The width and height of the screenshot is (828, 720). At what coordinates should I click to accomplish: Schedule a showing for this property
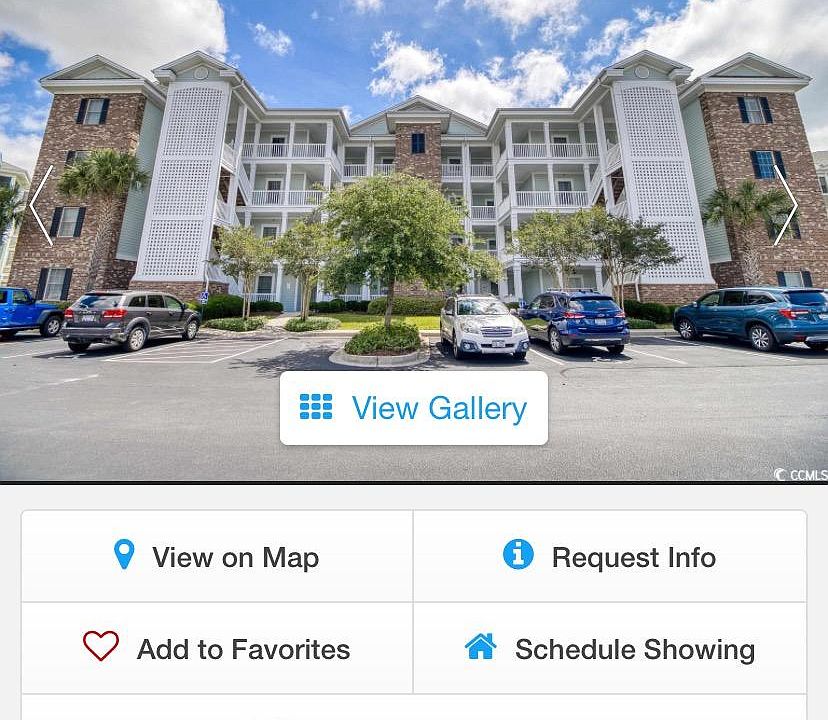610,649
